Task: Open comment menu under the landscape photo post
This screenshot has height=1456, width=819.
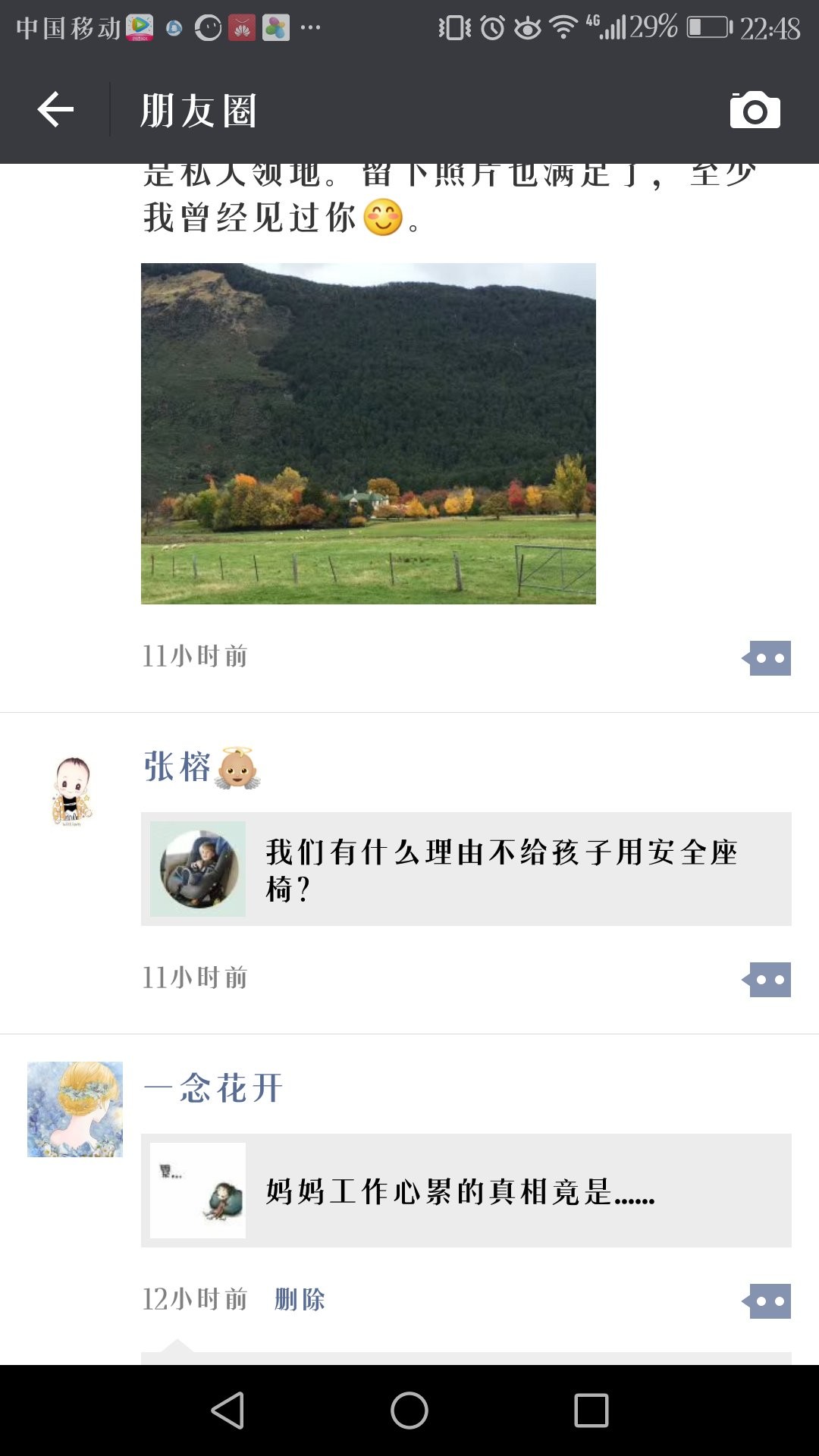Action: click(768, 657)
